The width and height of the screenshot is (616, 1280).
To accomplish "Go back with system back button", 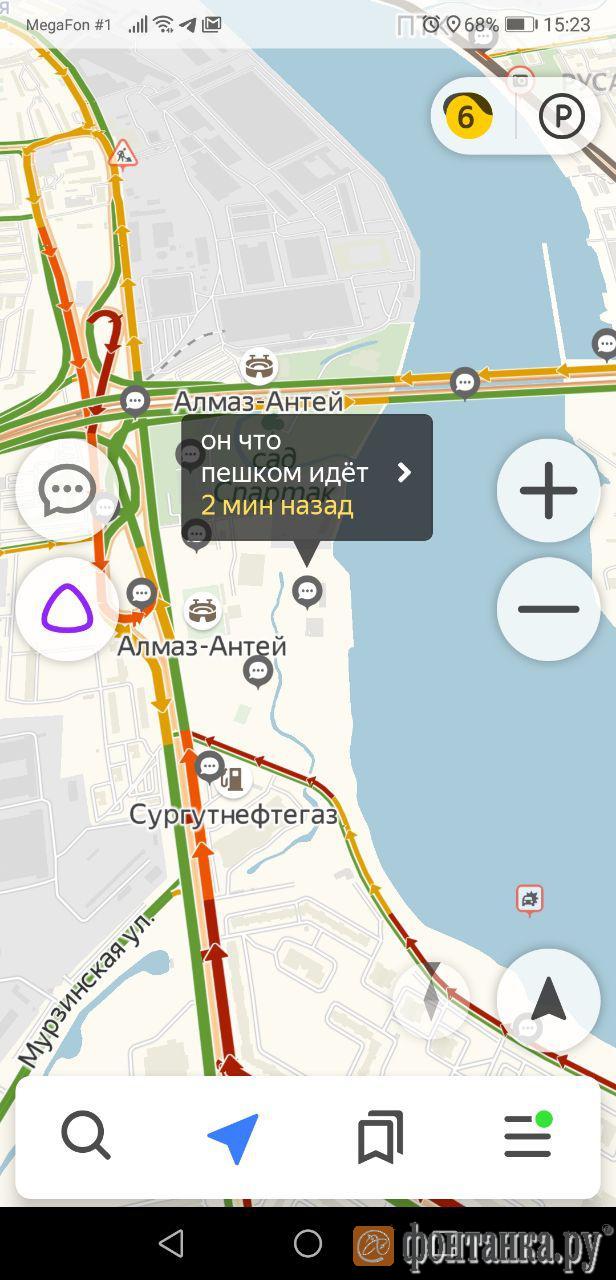I will pos(172,1243).
